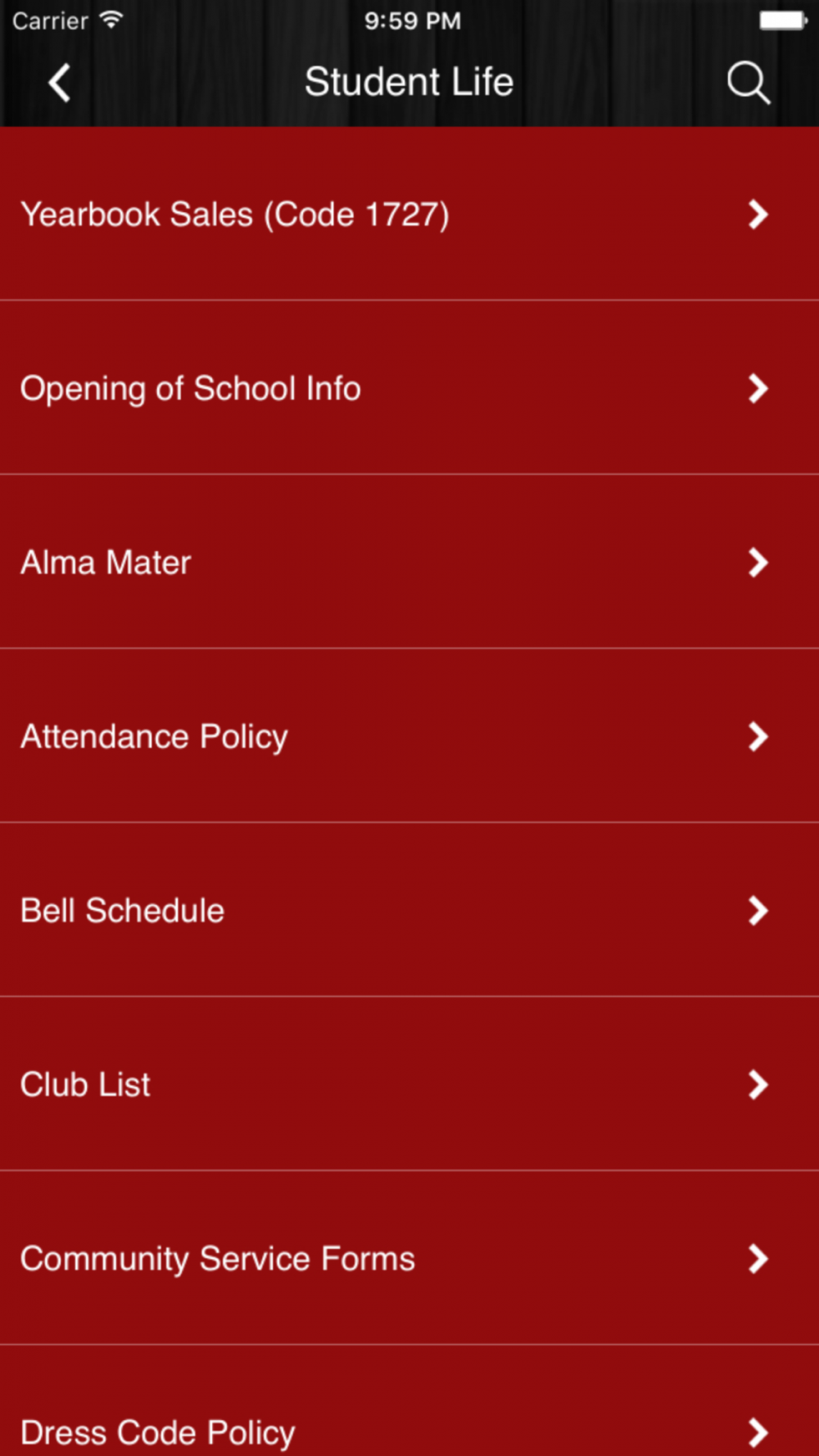Open Yearbook Sales (Code 1727)
This screenshot has width=819, height=1456.
(x=409, y=214)
